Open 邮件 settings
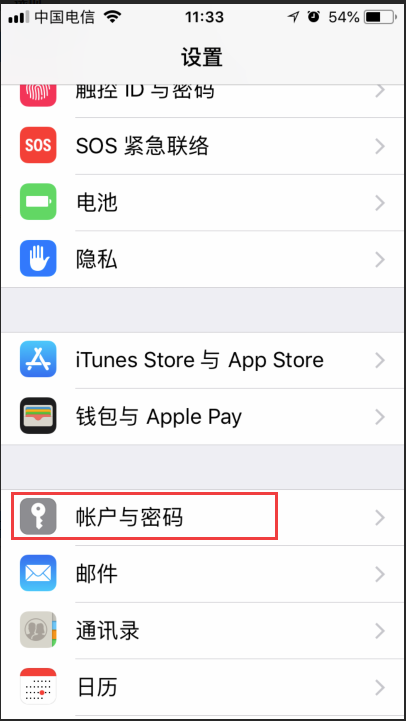The width and height of the screenshot is (406, 721). pyautogui.click(x=203, y=574)
